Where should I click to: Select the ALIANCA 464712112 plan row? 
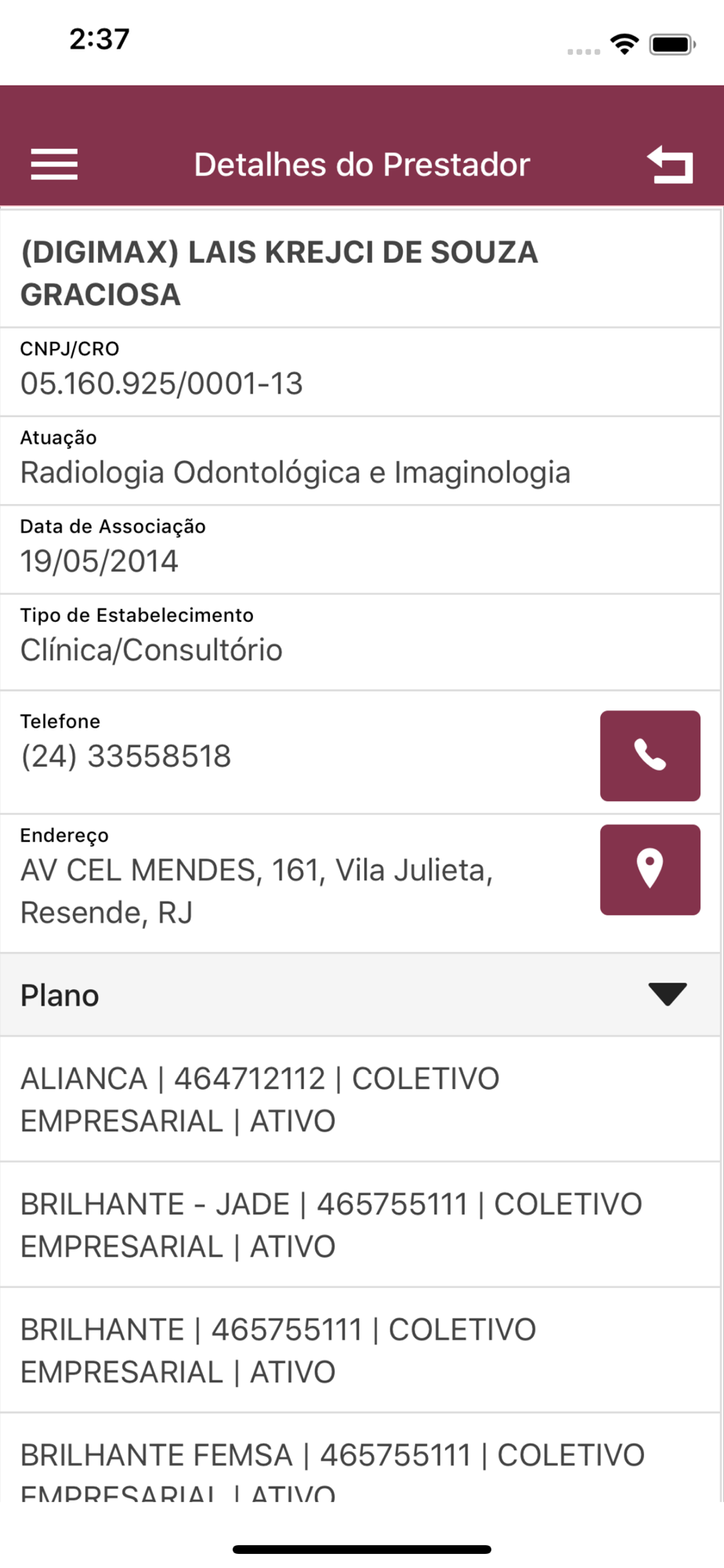coord(360,1099)
